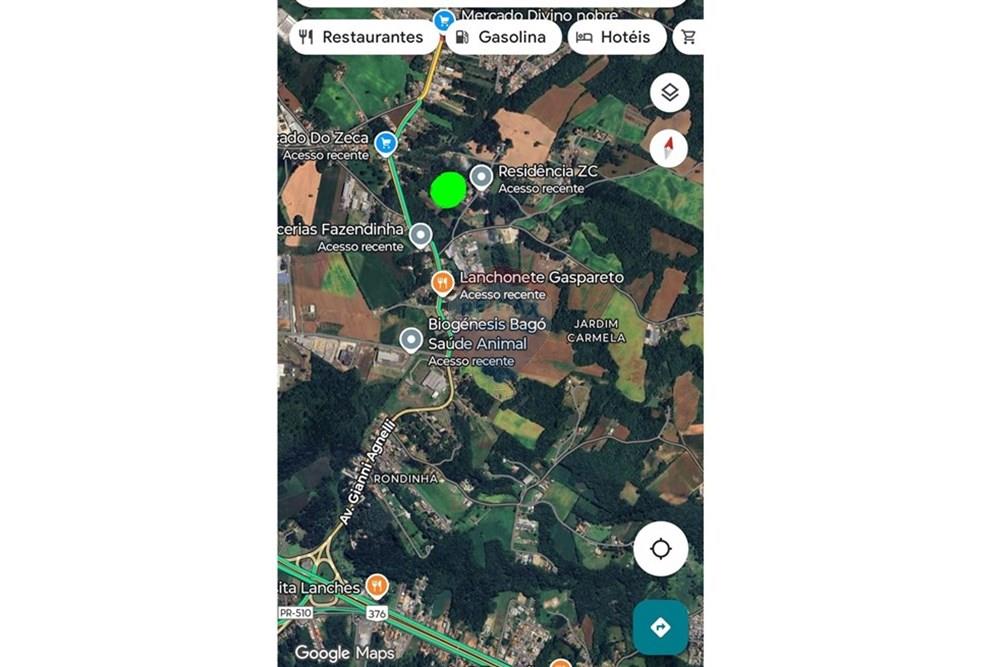The width and height of the screenshot is (1000, 667).
Task: Open the Lanches restaurant pin near PR-510
Action: 376,585
